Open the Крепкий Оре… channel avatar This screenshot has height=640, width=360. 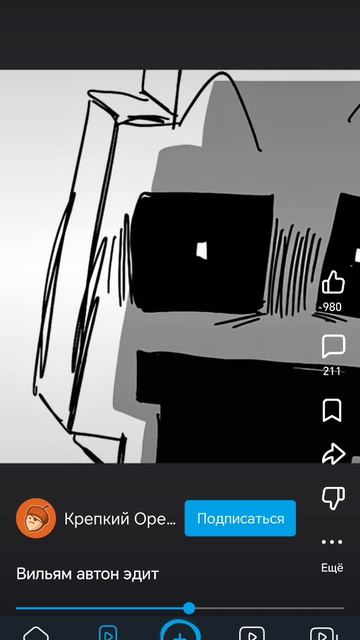point(36,518)
